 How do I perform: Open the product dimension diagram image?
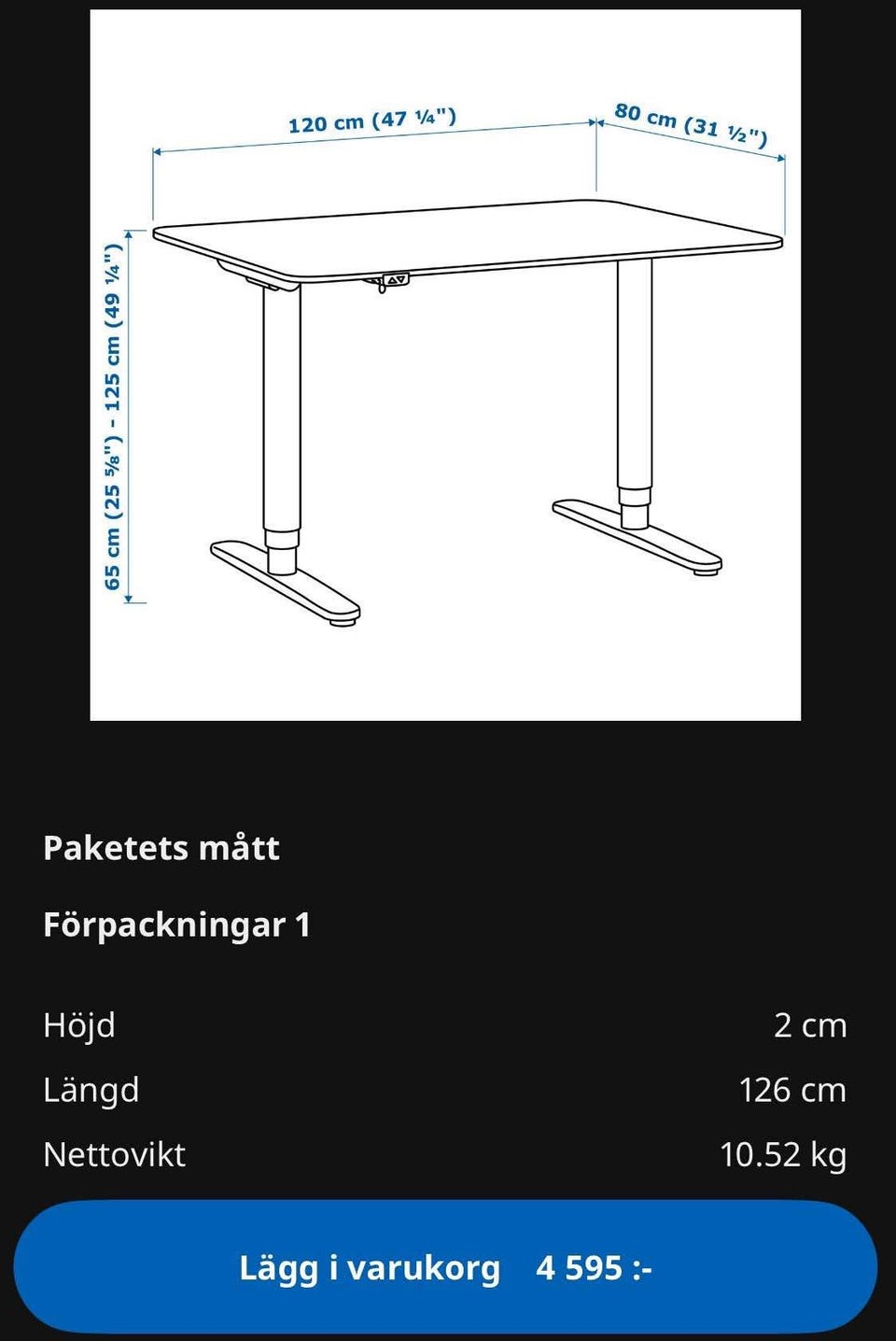(448, 364)
